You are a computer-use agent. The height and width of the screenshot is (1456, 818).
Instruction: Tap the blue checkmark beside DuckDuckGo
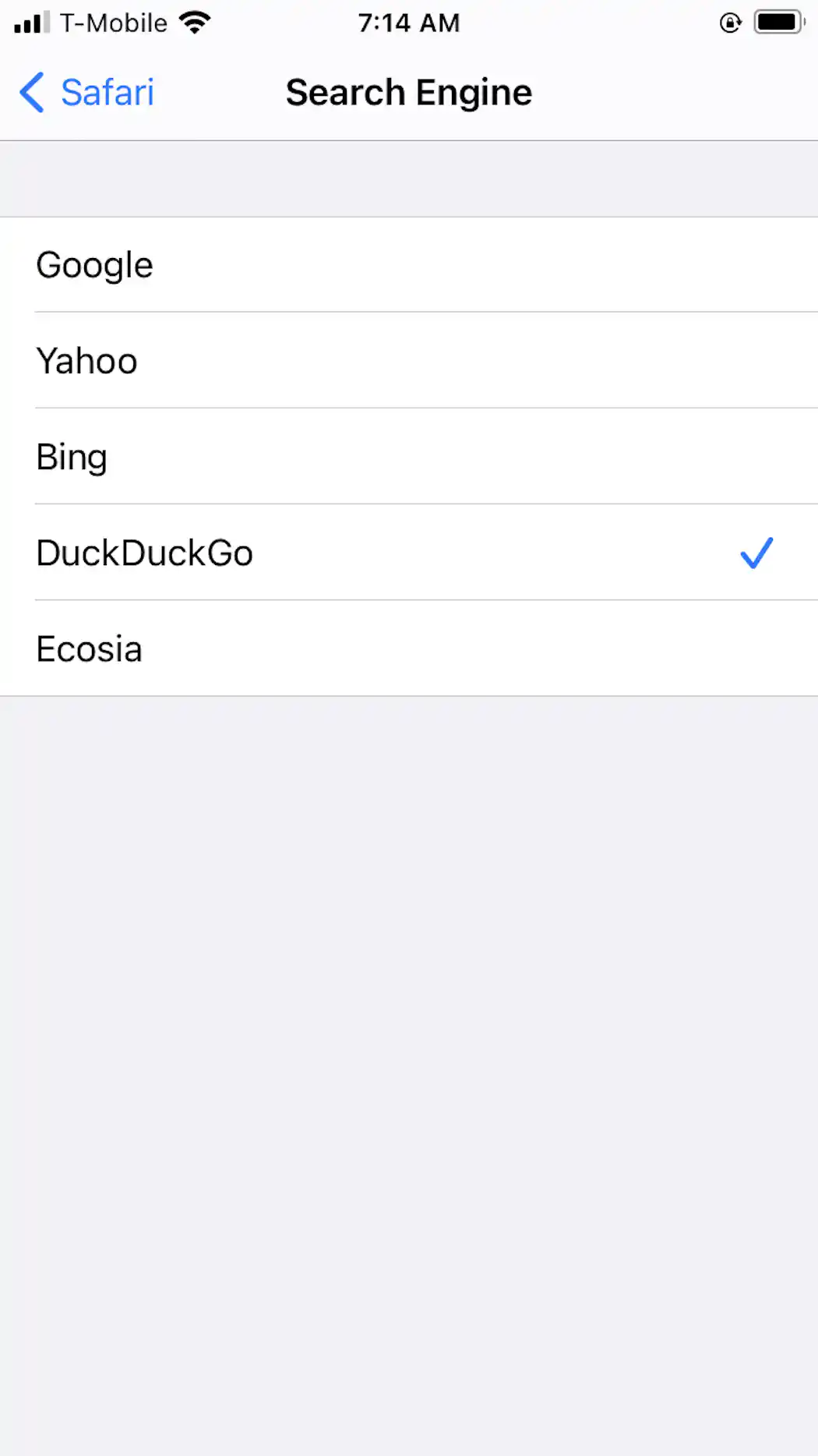click(756, 553)
